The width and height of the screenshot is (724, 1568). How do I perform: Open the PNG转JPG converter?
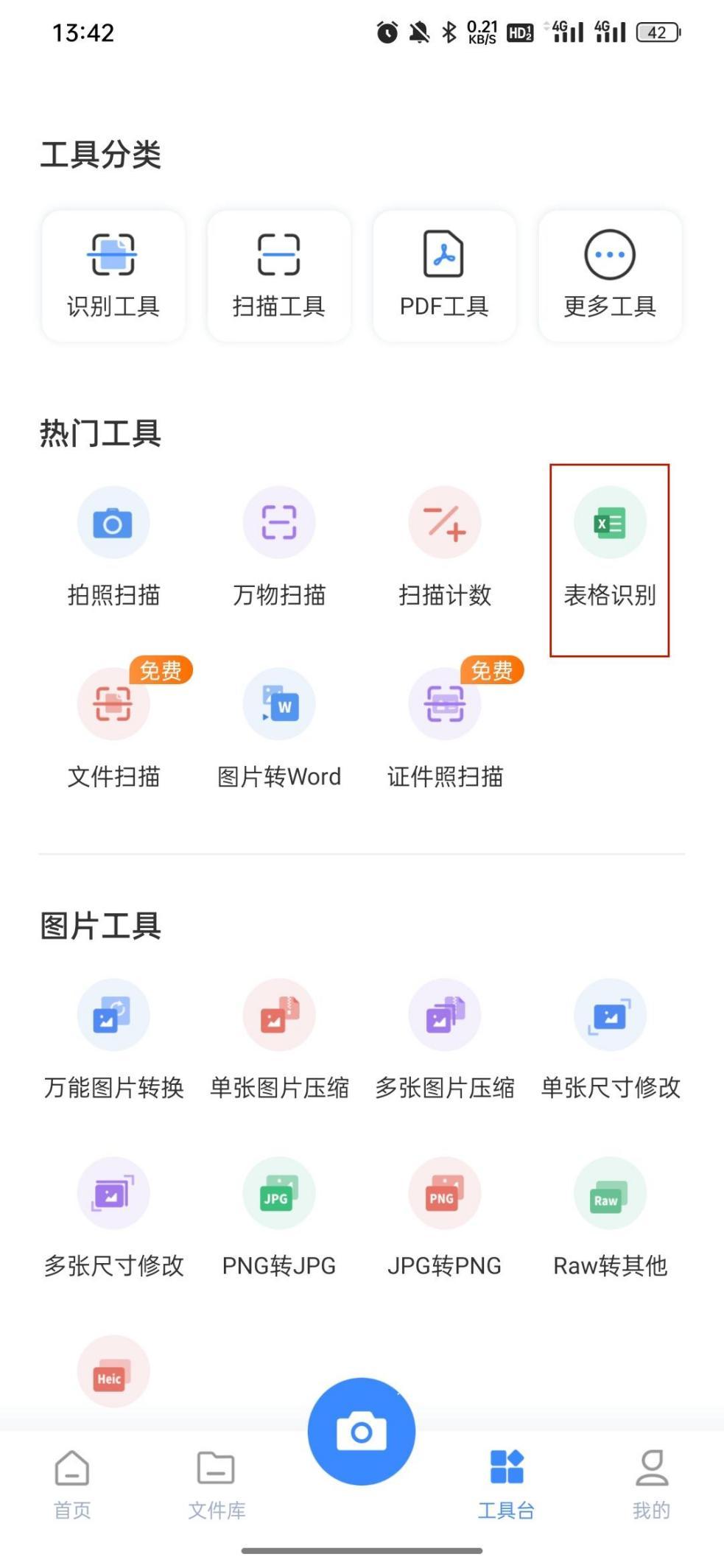pos(279,1217)
